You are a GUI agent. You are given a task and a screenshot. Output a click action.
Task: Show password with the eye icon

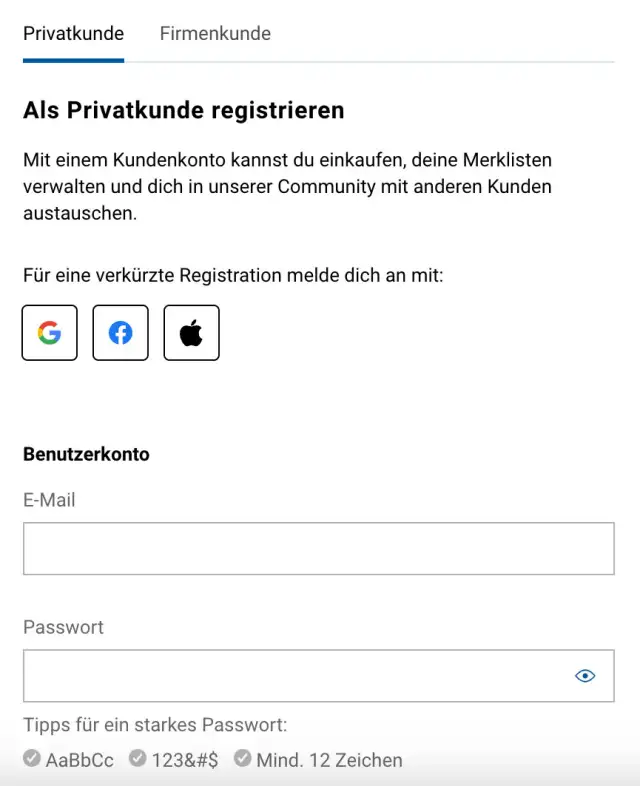coord(585,676)
